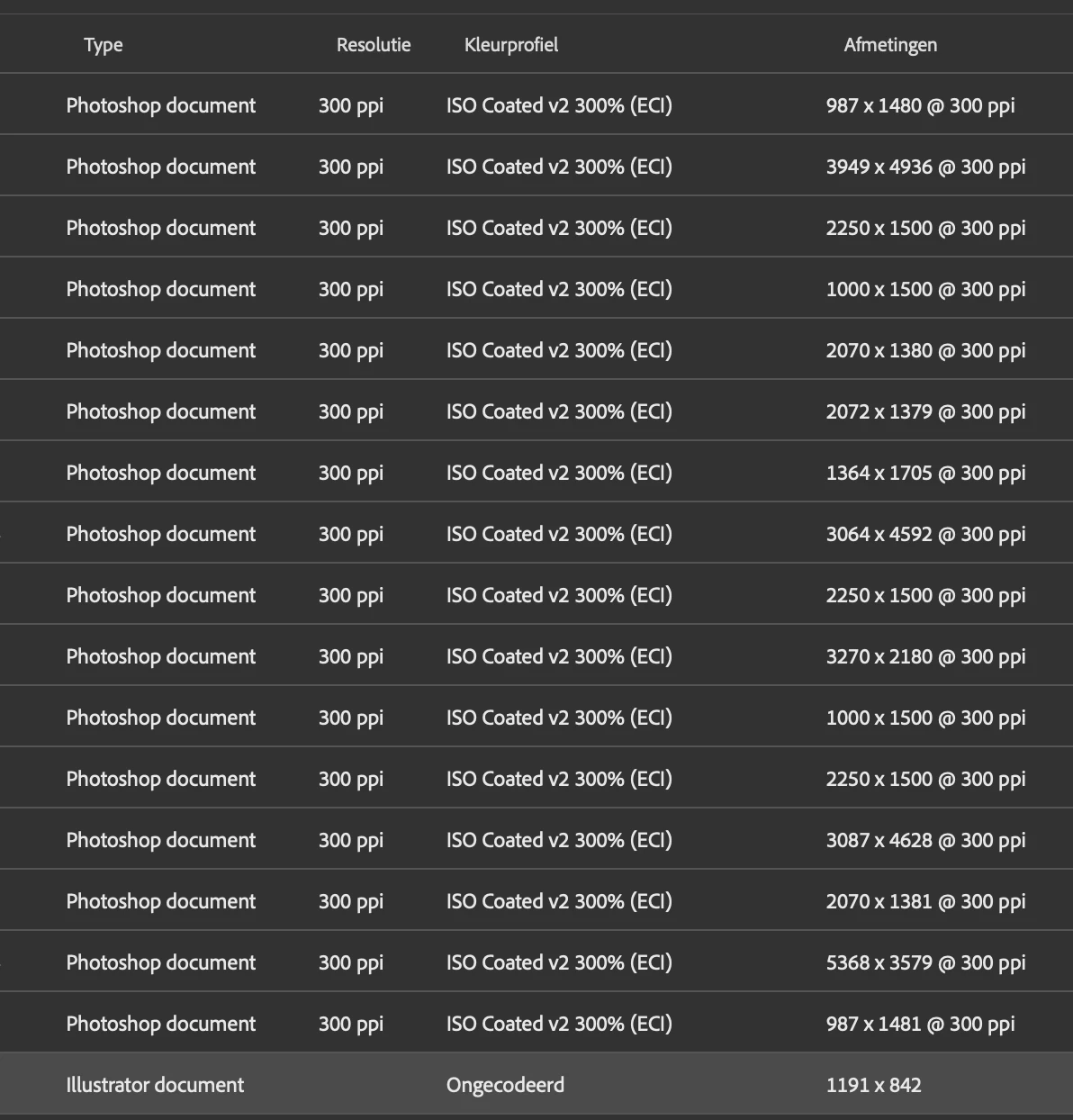This screenshot has height=1120, width=1073.
Task: Select the document sized 3270 x 2180
Action: [925, 656]
